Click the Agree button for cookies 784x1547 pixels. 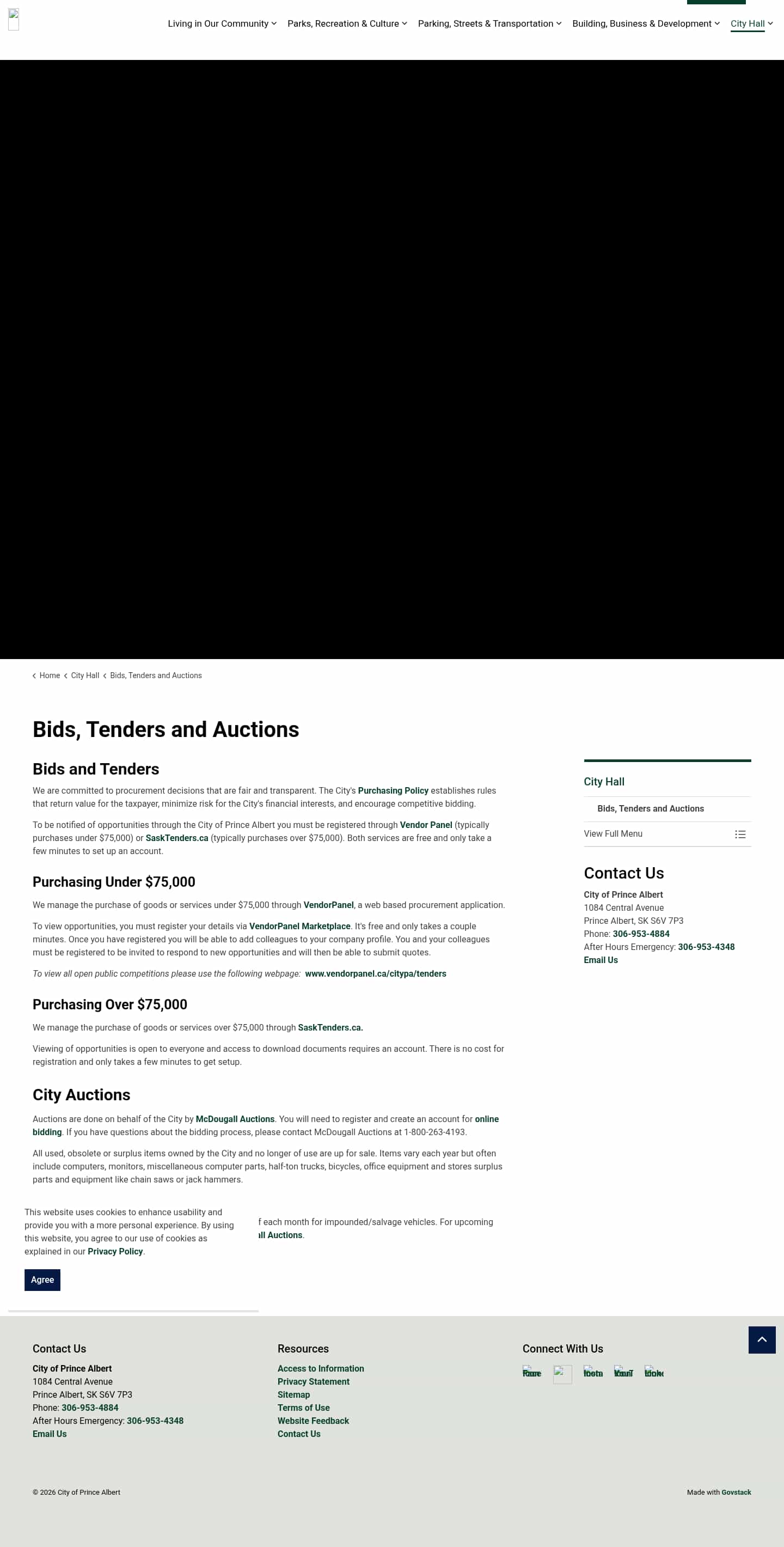[x=42, y=1280]
